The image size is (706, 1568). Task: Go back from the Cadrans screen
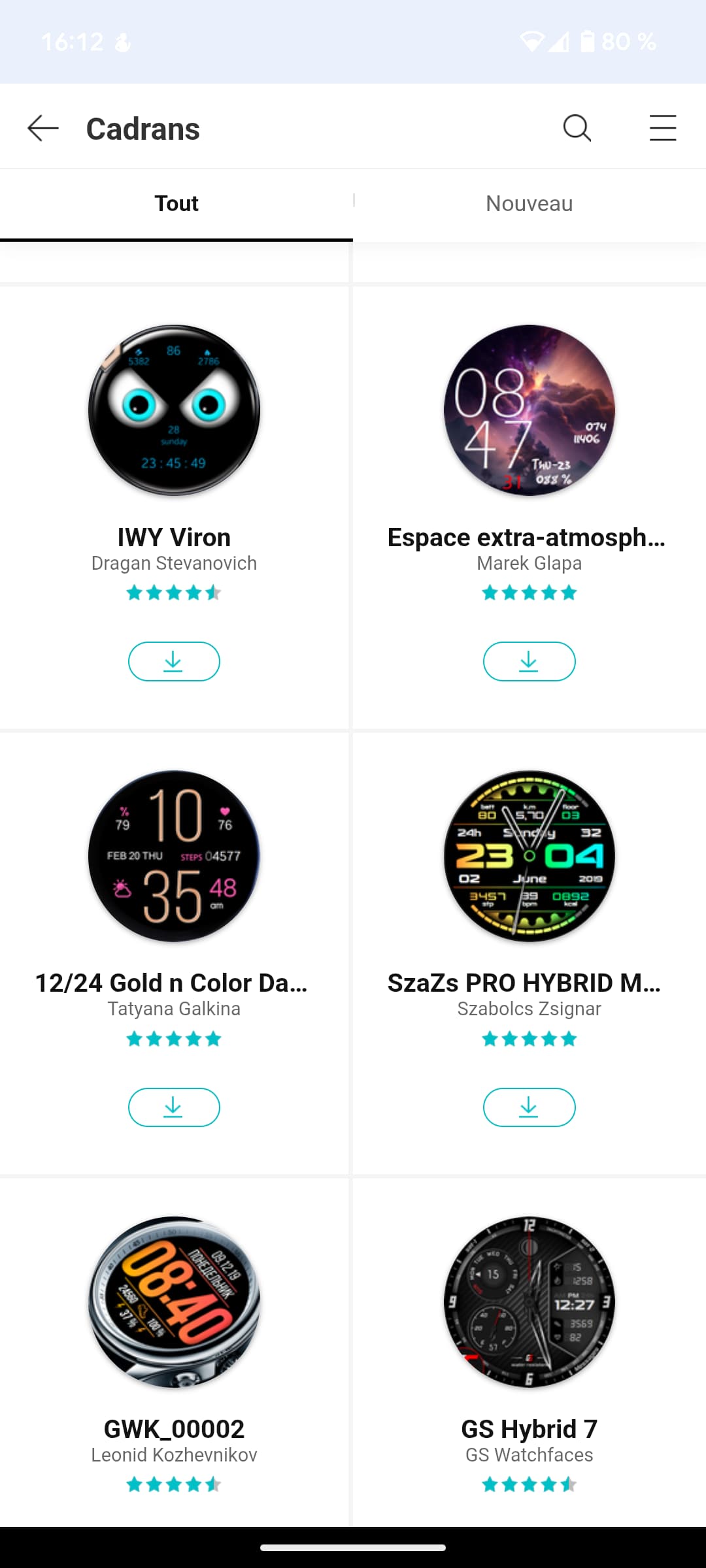click(x=43, y=128)
